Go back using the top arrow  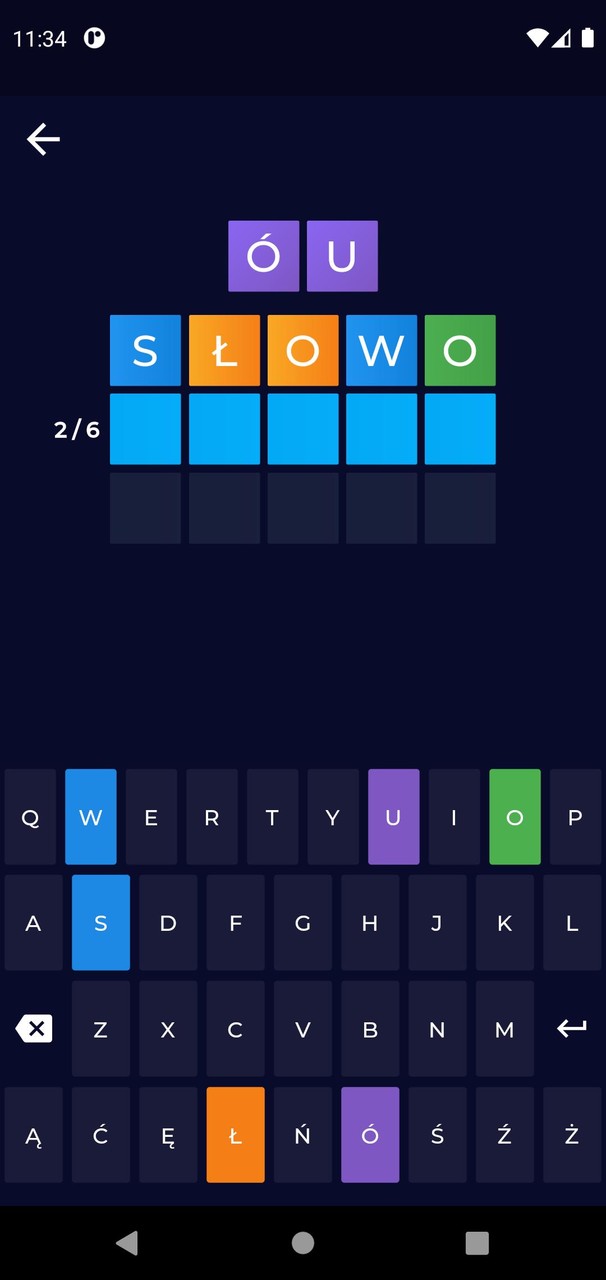coord(43,139)
